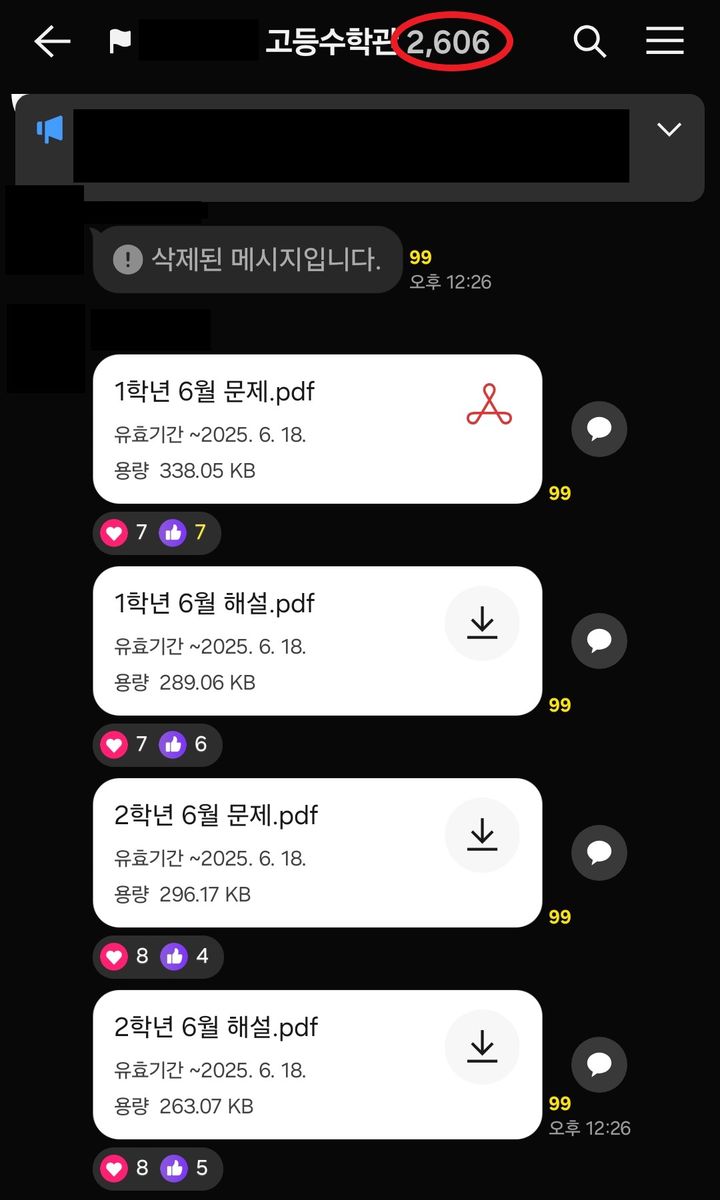Collapse the pinned notice using its arrow

coord(668,130)
